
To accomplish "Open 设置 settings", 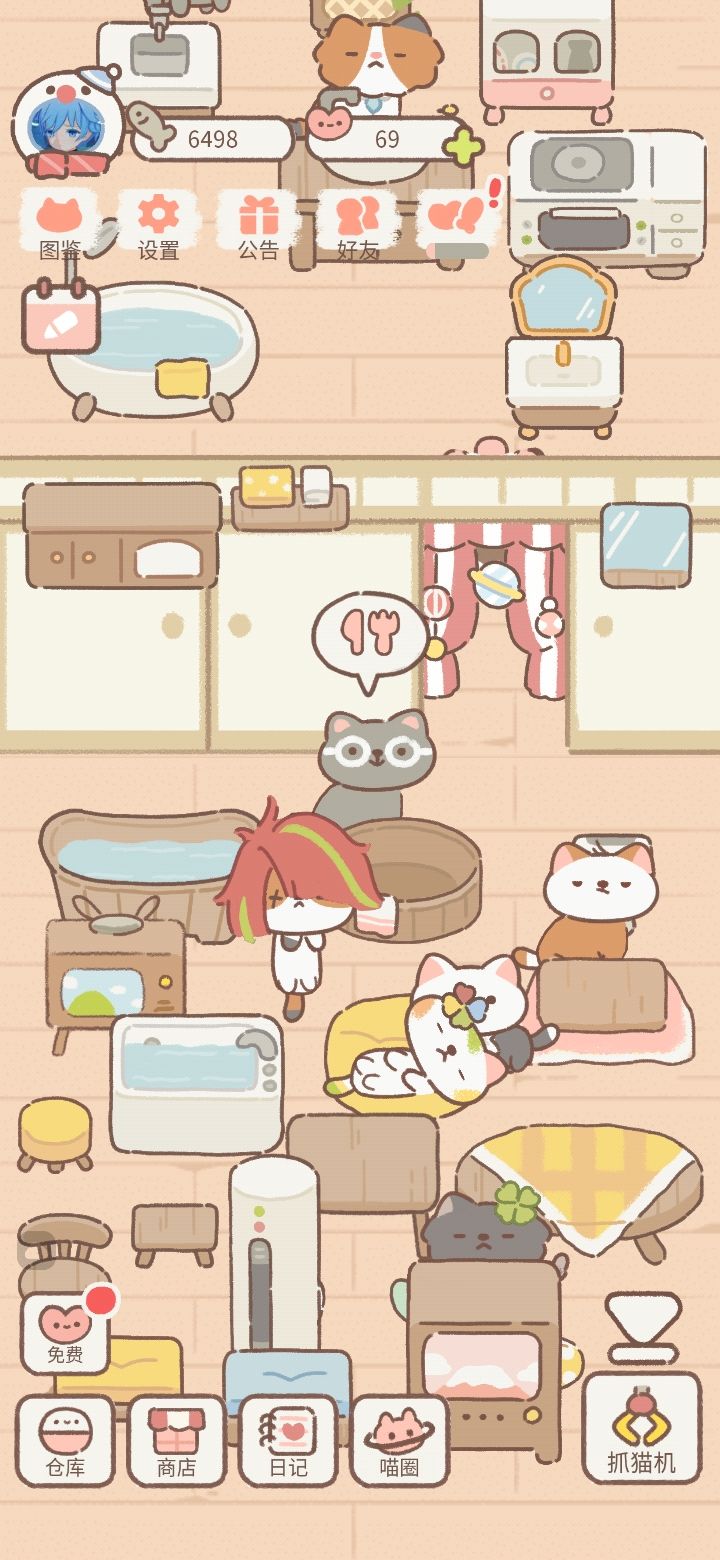I will click(x=158, y=225).
